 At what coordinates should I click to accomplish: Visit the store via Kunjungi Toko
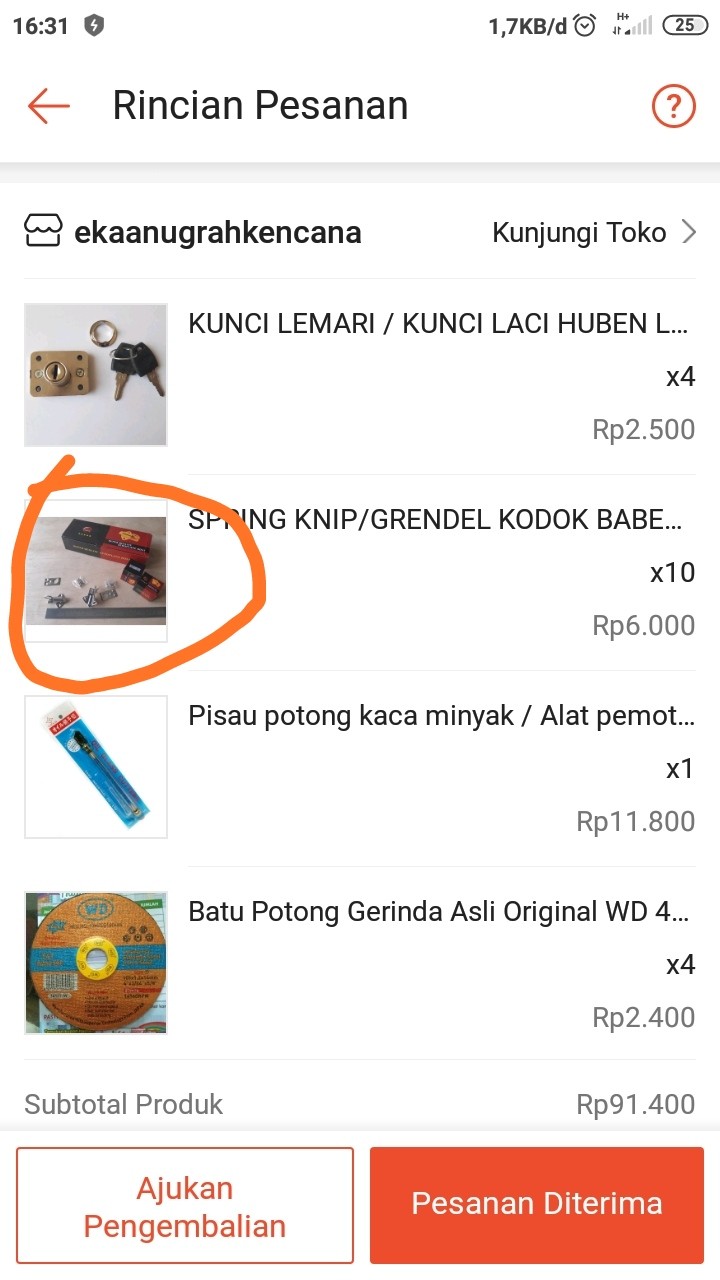594,233
